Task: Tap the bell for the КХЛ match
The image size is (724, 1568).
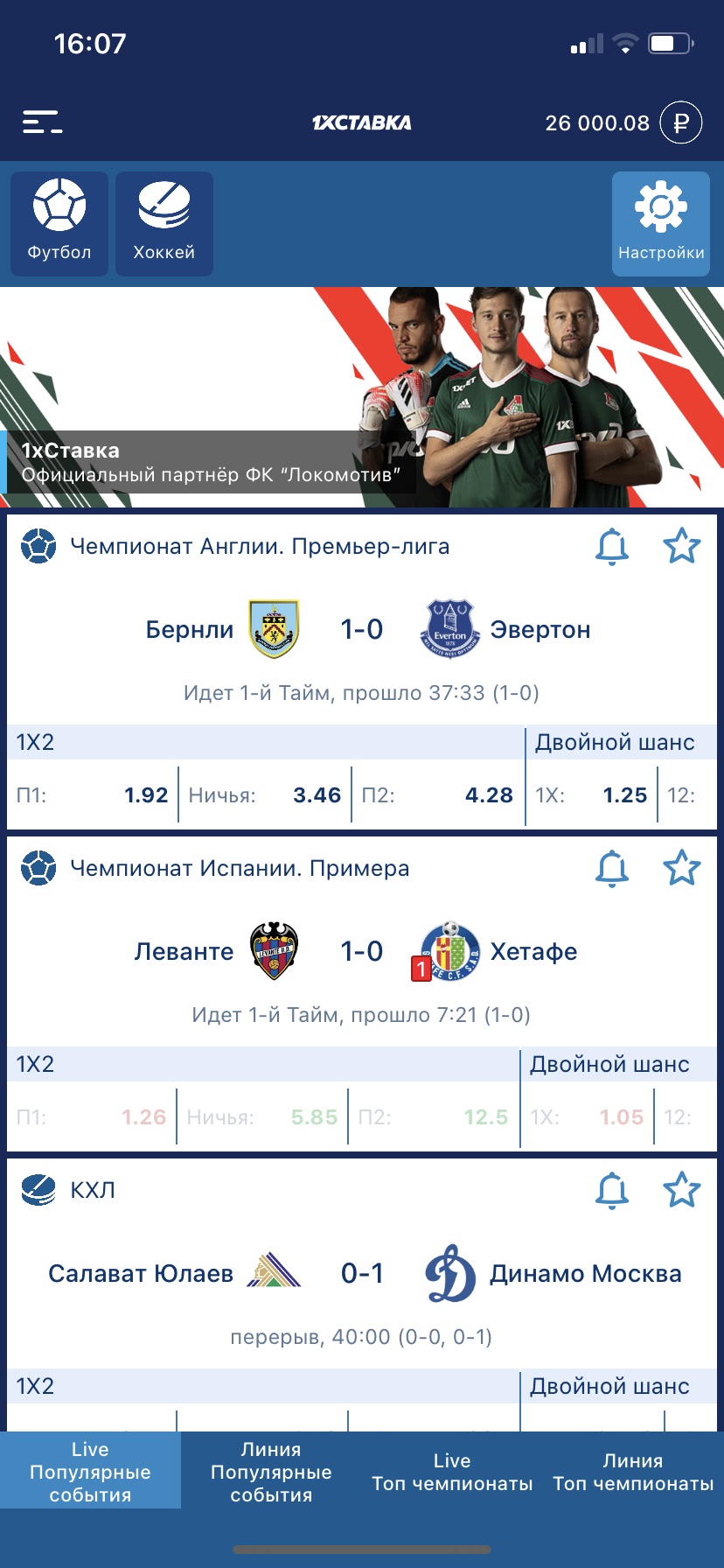Action: pos(612,1191)
